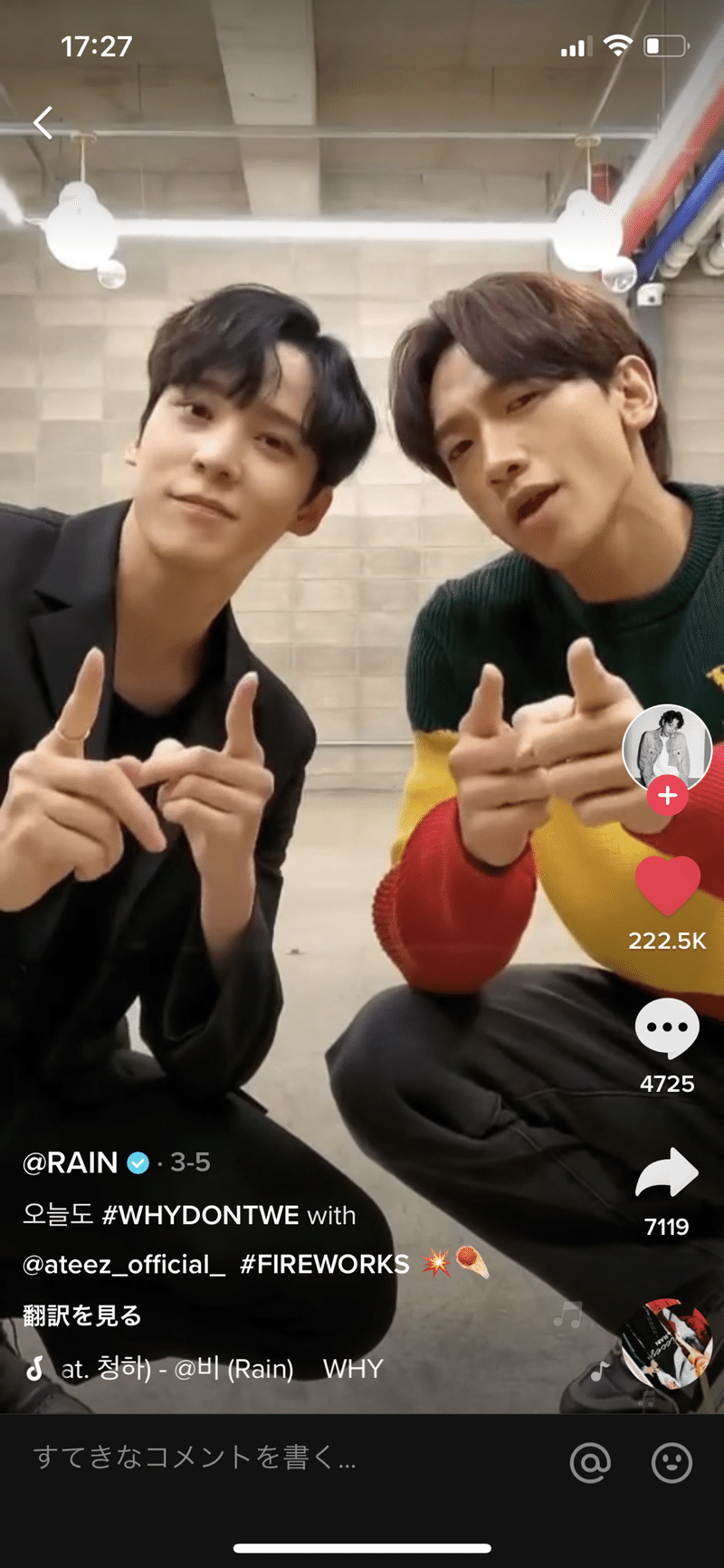Tap 翻訳を見る to see translation
The width and height of the screenshot is (724, 1568).
[82, 1315]
